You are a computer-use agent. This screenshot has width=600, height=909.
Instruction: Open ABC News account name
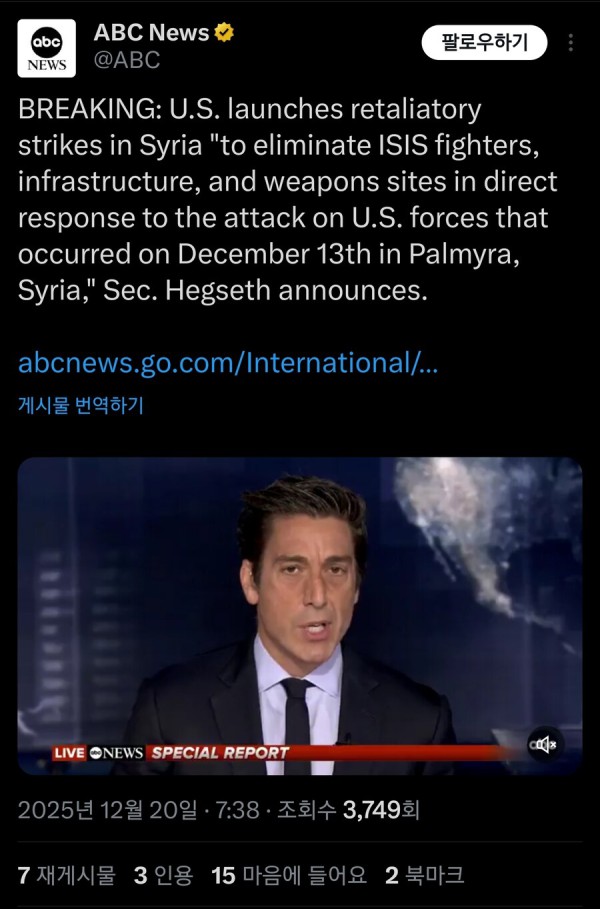[x=152, y=33]
